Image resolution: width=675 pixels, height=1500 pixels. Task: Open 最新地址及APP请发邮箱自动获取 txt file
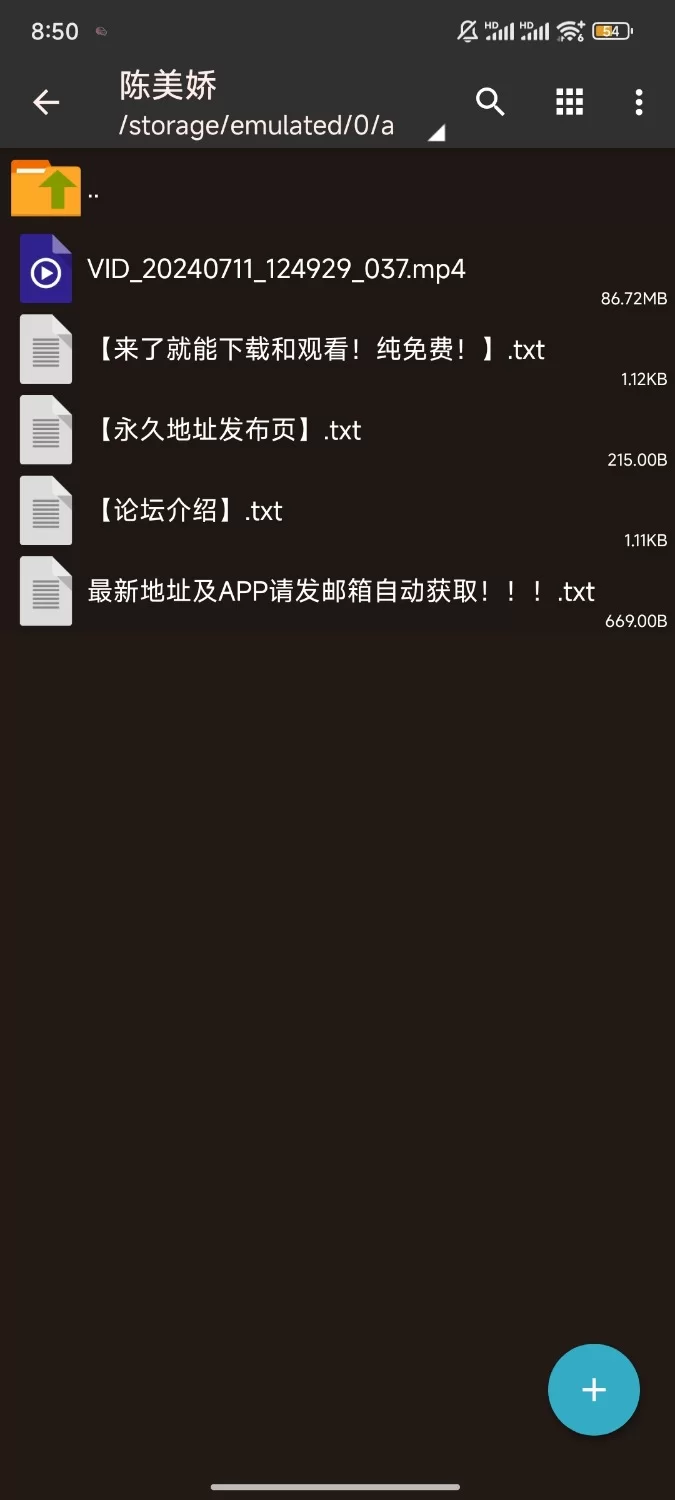coord(340,592)
